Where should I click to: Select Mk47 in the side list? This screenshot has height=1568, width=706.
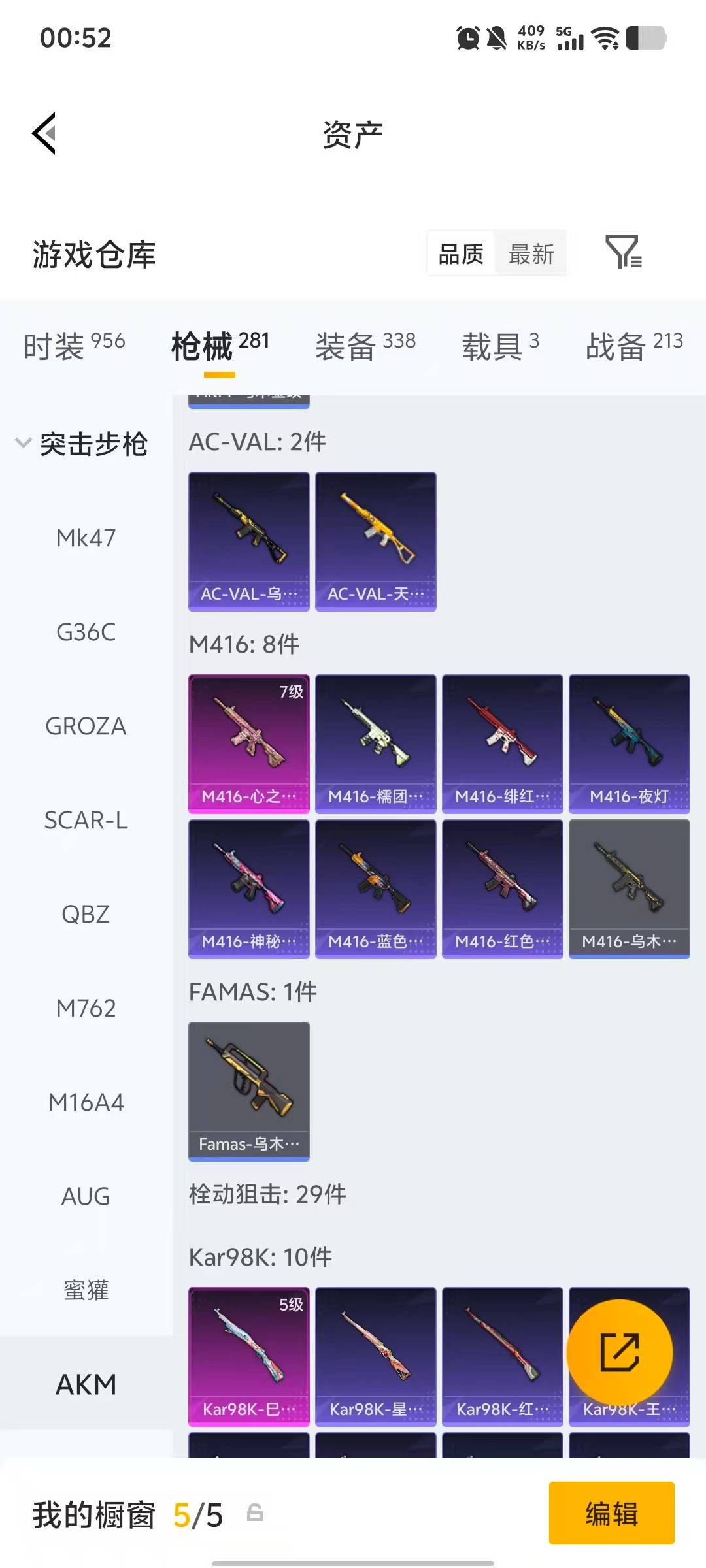click(x=86, y=538)
